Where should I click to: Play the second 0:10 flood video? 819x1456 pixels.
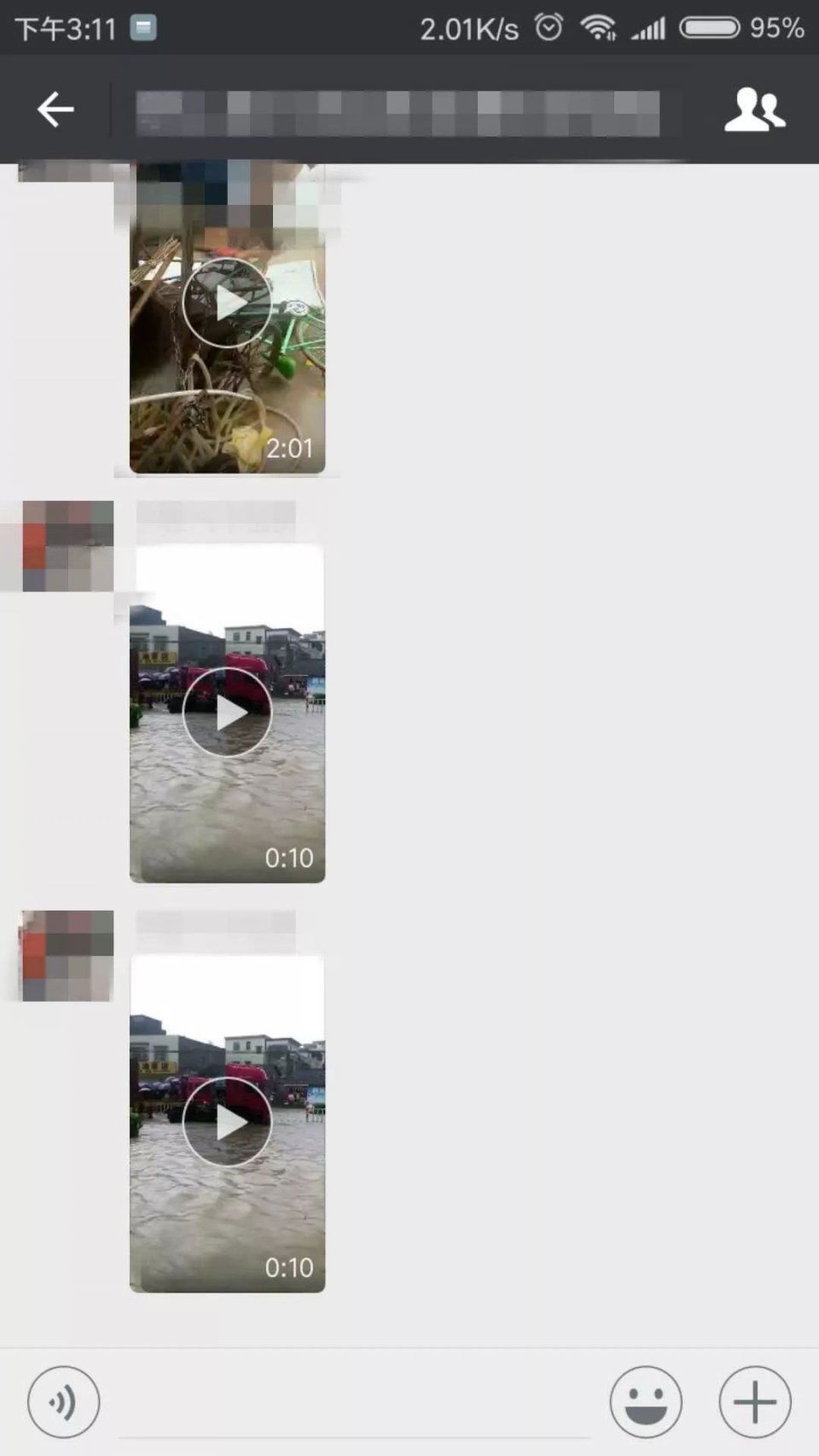[226, 1121]
